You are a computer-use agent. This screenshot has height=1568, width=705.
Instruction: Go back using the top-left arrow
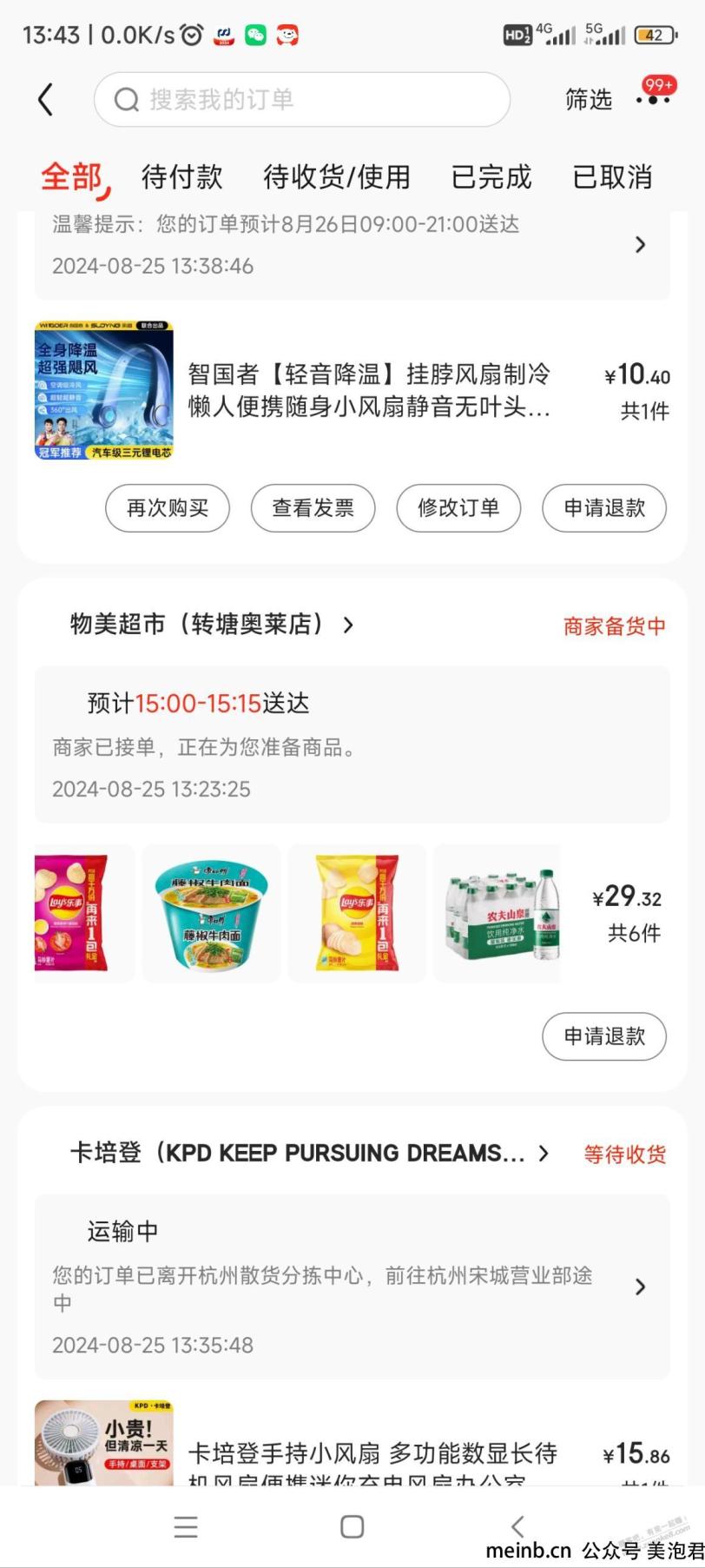click(x=46, y=100)
